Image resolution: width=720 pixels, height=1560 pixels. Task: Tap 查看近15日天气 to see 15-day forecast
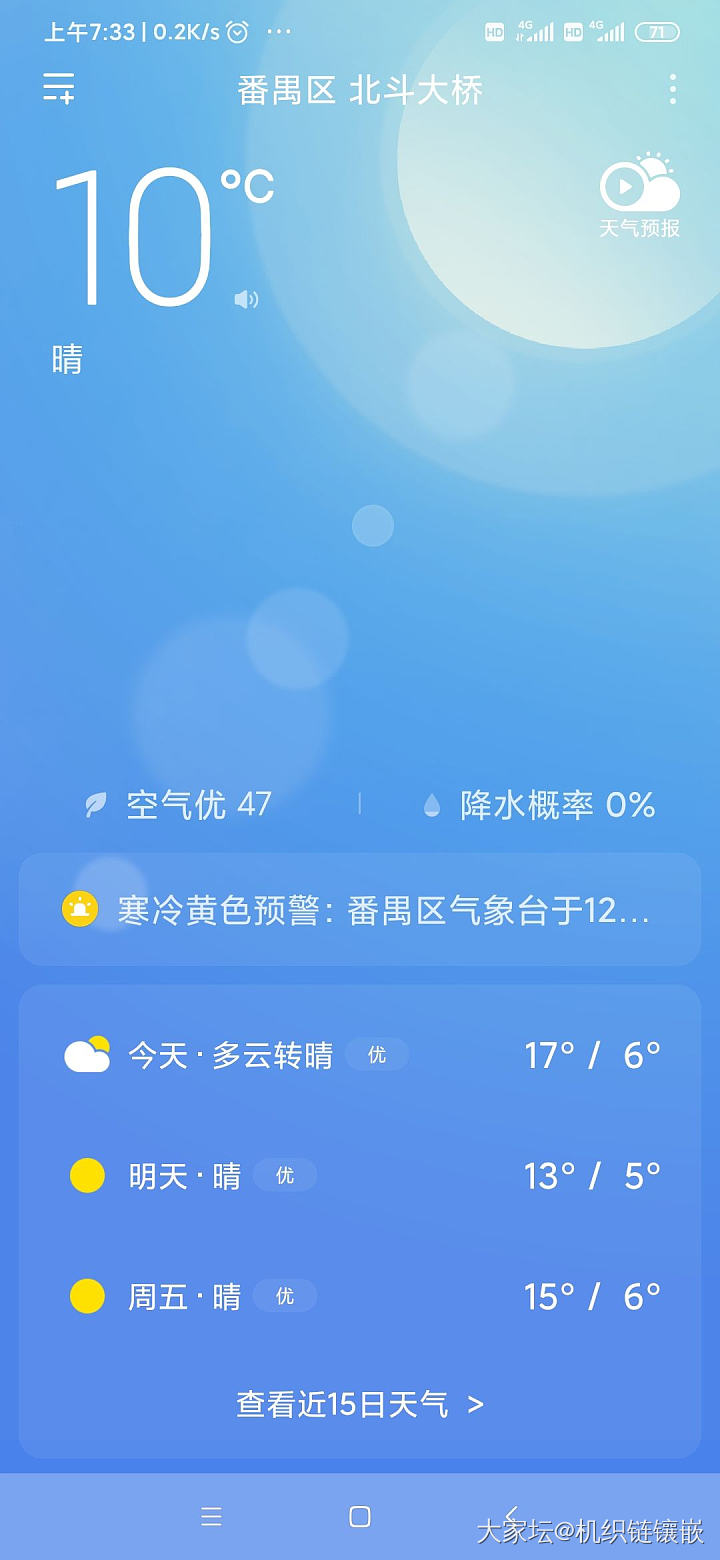click(360, 1404)
